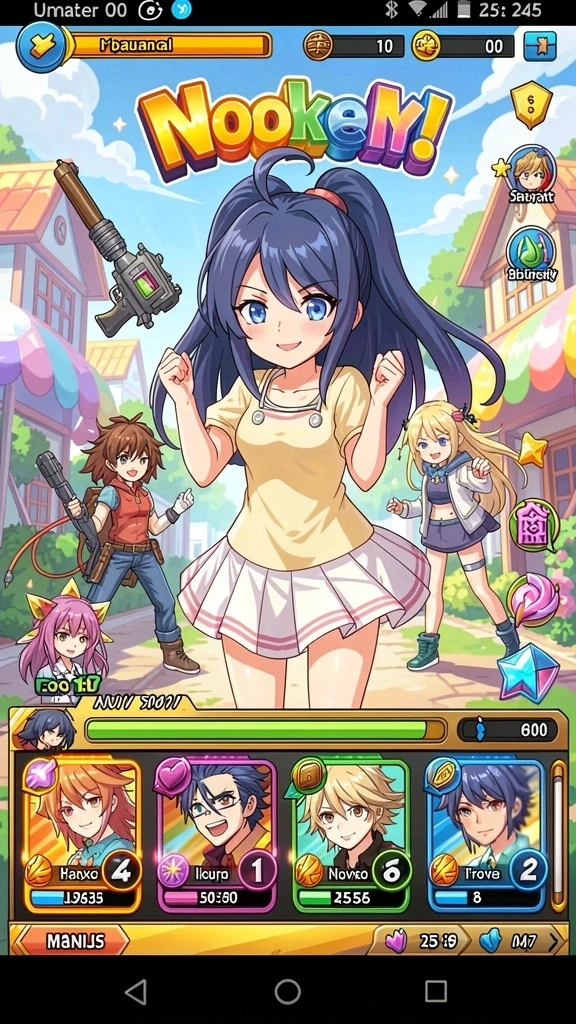Open the blue square button at top right
Image resolution: width=576 pixels, height=1024 pixels.
pos(540,46)
